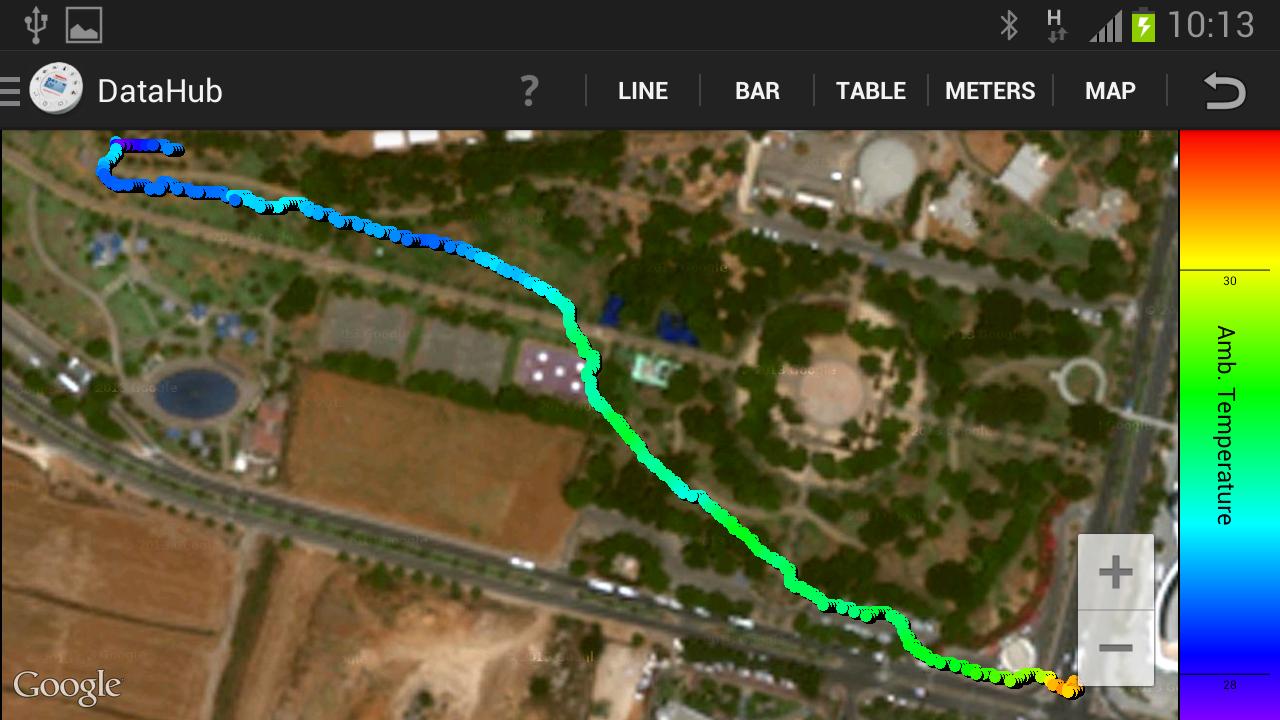The image size is (1280, 720).
Task: Open the TABLE data view
Action: (870, 91)
